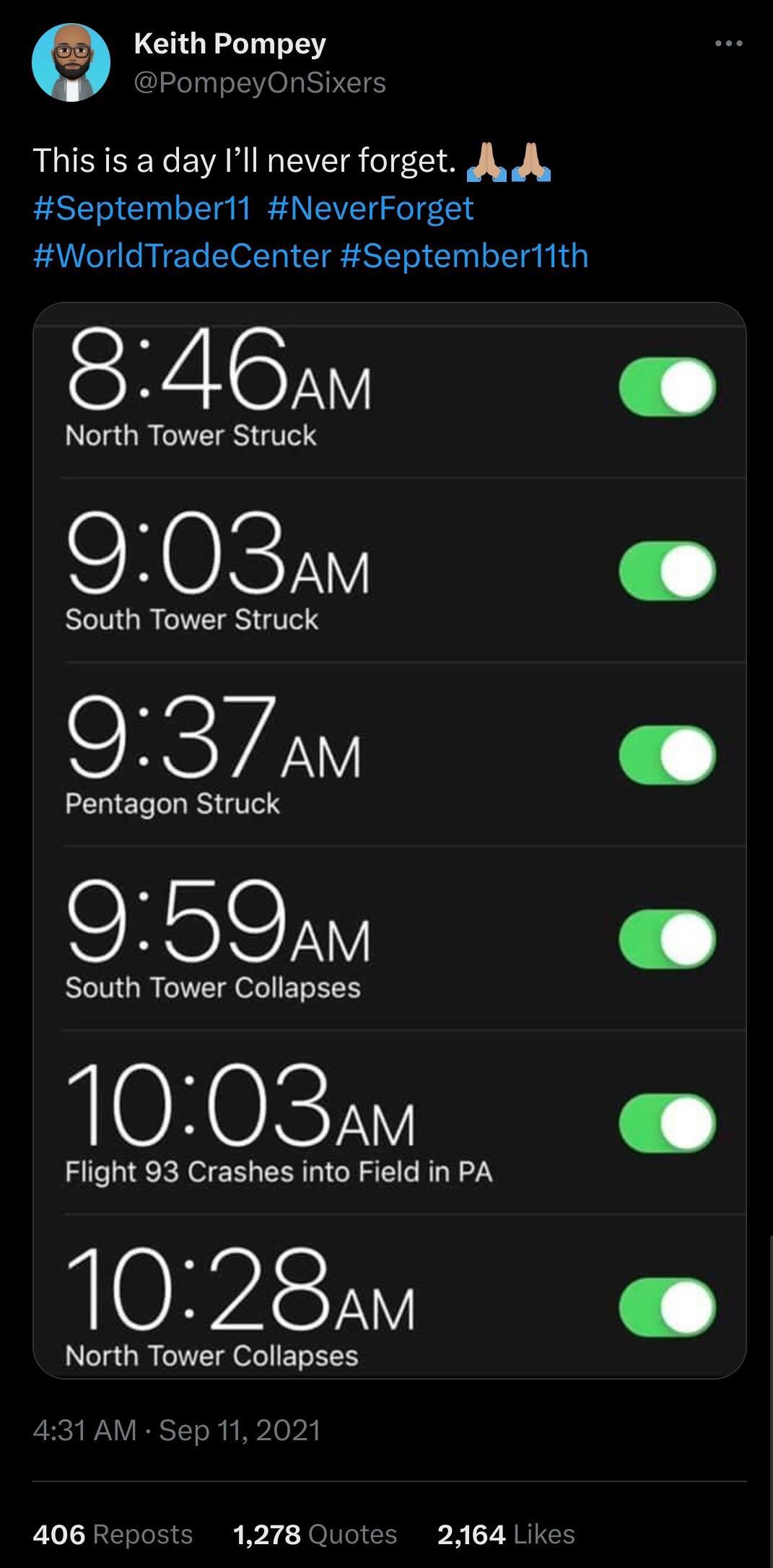Screen dimensions: 773x1568
Task: Open the #September11th hashtag
Action: click(x=464, y=256)
